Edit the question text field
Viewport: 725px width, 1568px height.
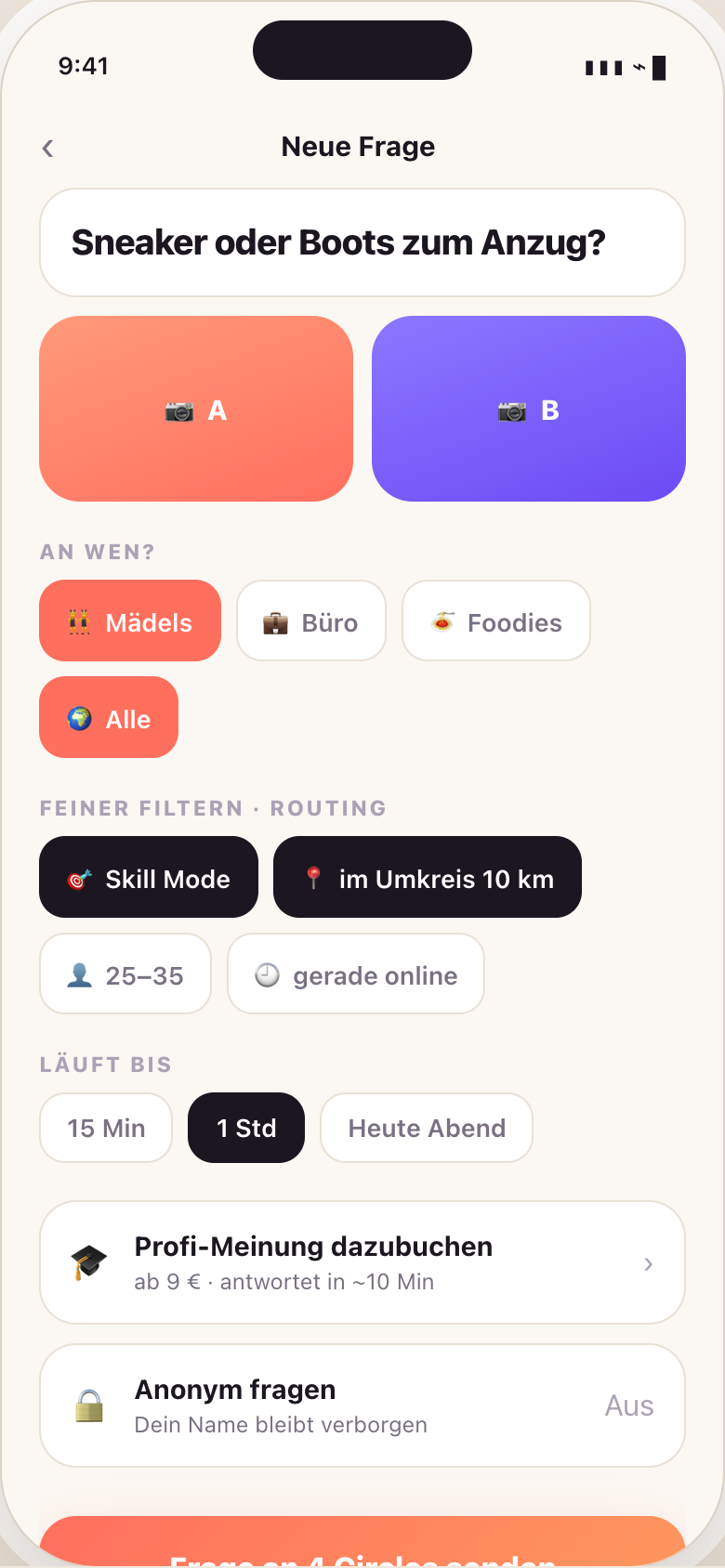click(x=362, y=242)
